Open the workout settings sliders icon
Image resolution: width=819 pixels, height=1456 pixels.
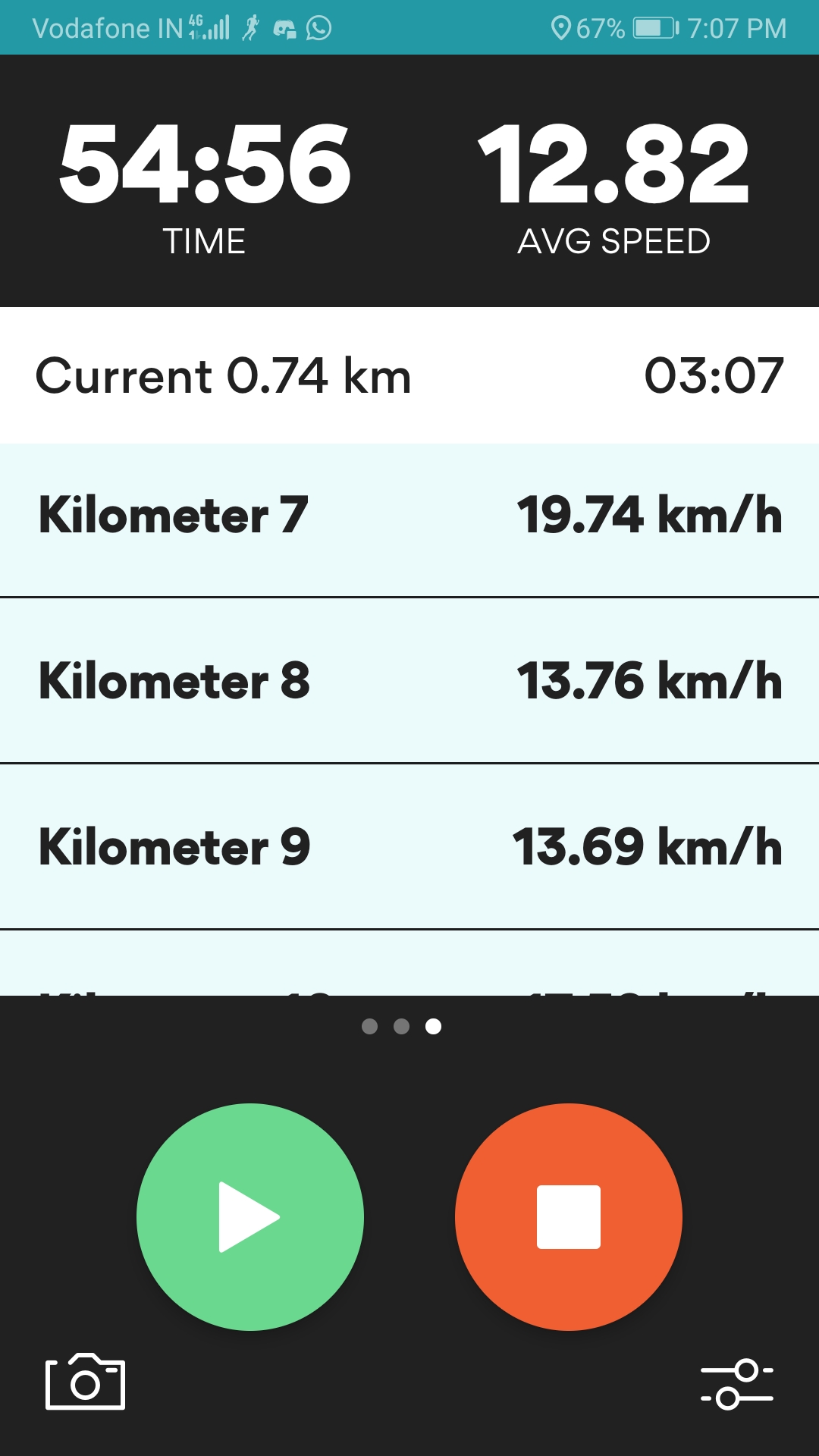tap(736, 1384)
